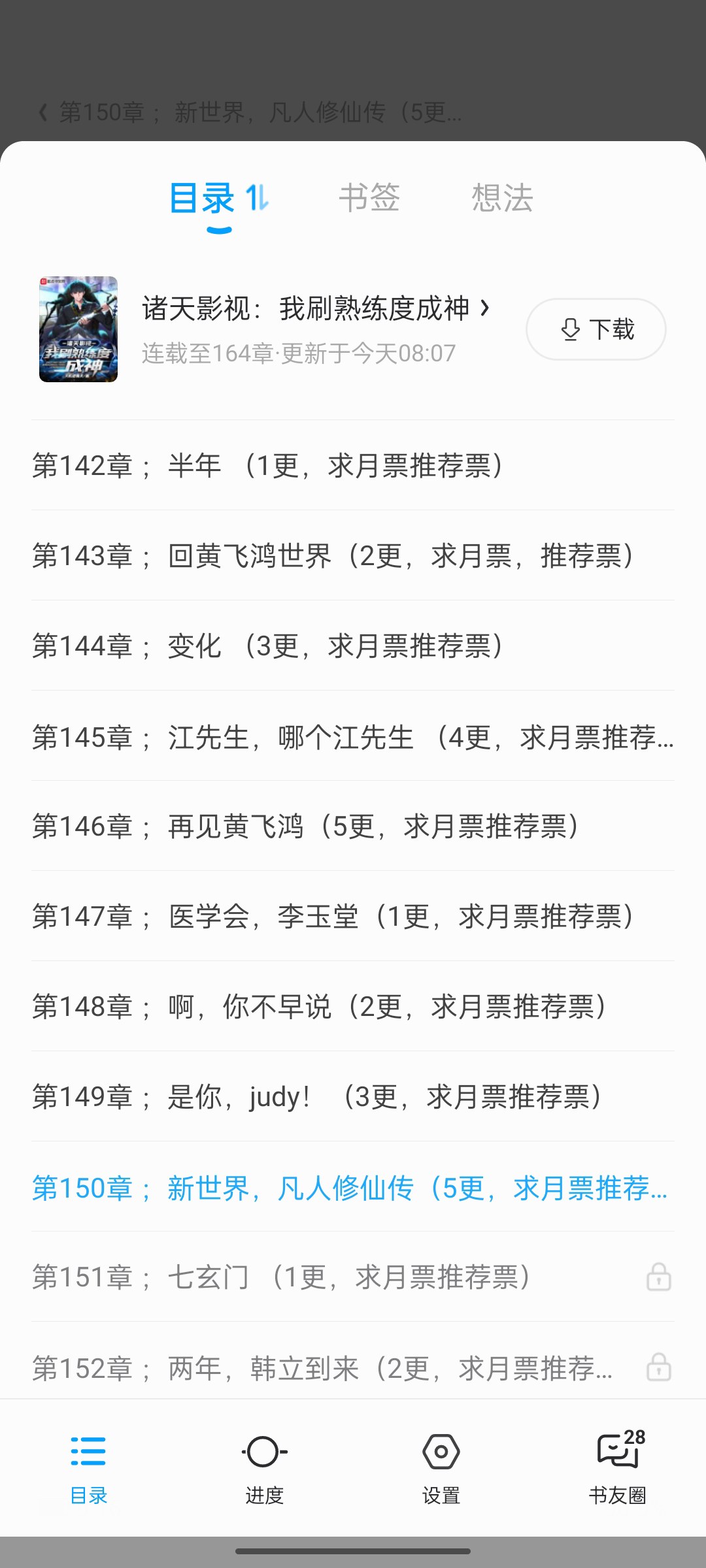Open 书友圈 community
Screen dimensions: 706x1568
[x=617, y=1467]
